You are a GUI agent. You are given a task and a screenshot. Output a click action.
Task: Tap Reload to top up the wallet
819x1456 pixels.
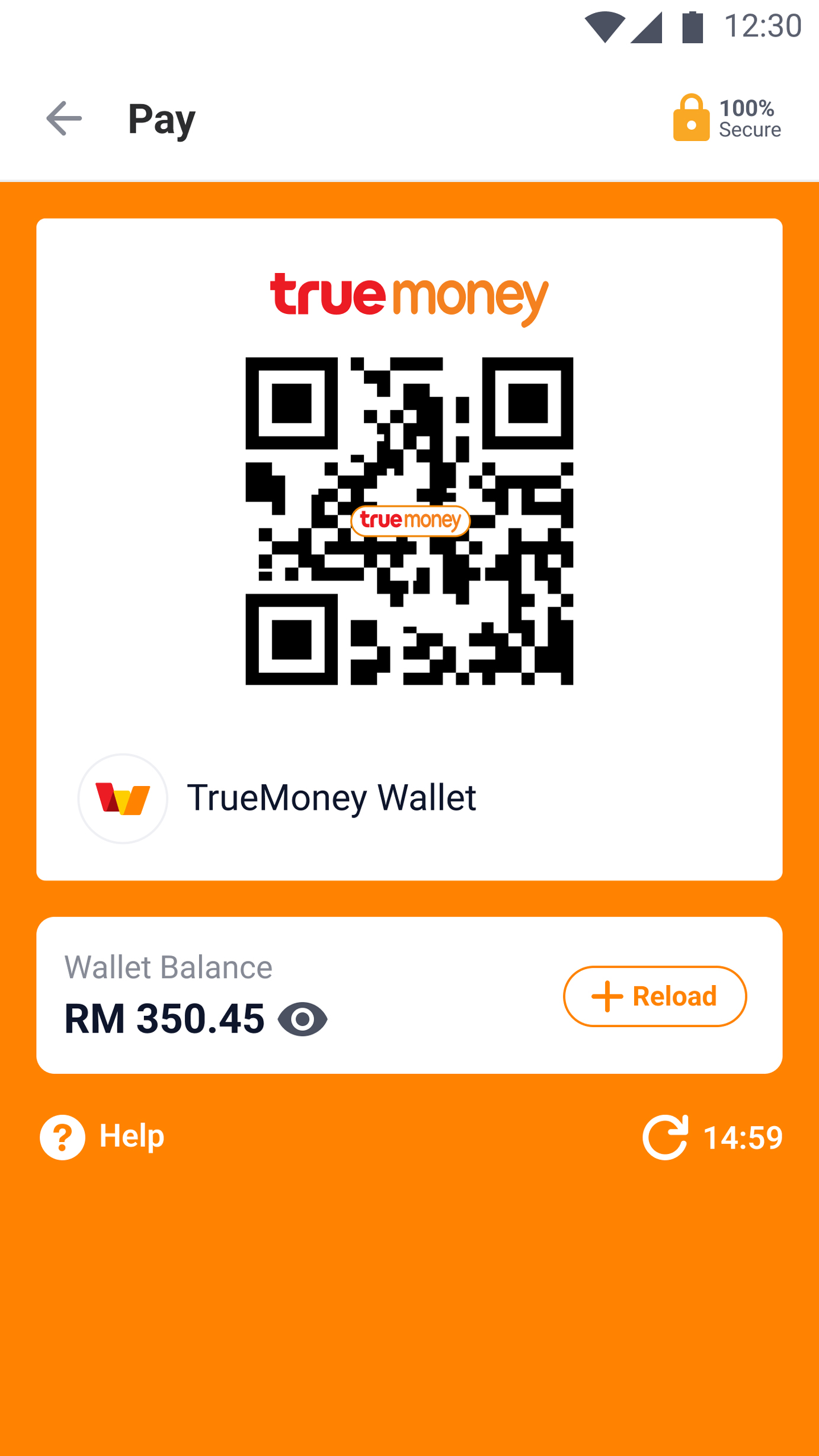coord(654,996)
